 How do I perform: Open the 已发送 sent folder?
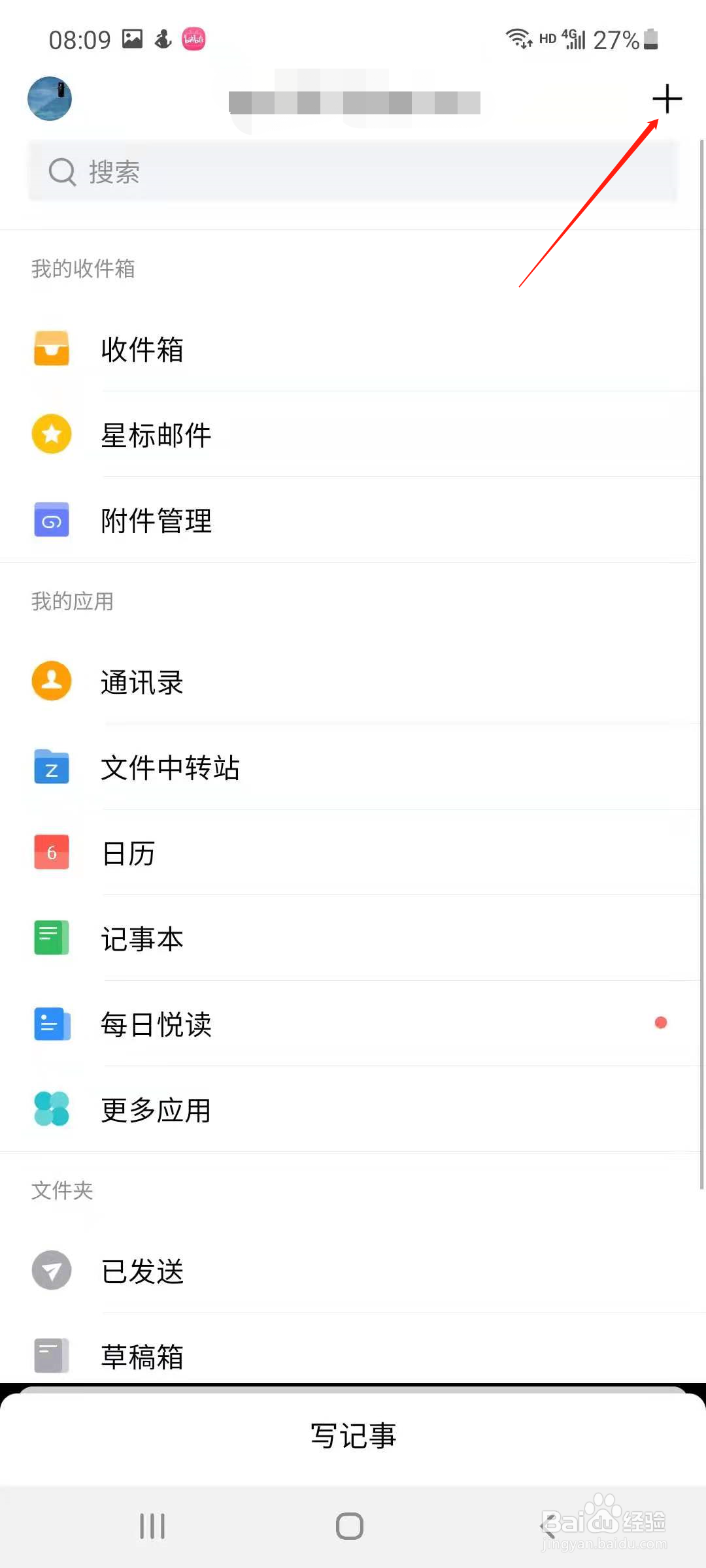[143, 1270]
